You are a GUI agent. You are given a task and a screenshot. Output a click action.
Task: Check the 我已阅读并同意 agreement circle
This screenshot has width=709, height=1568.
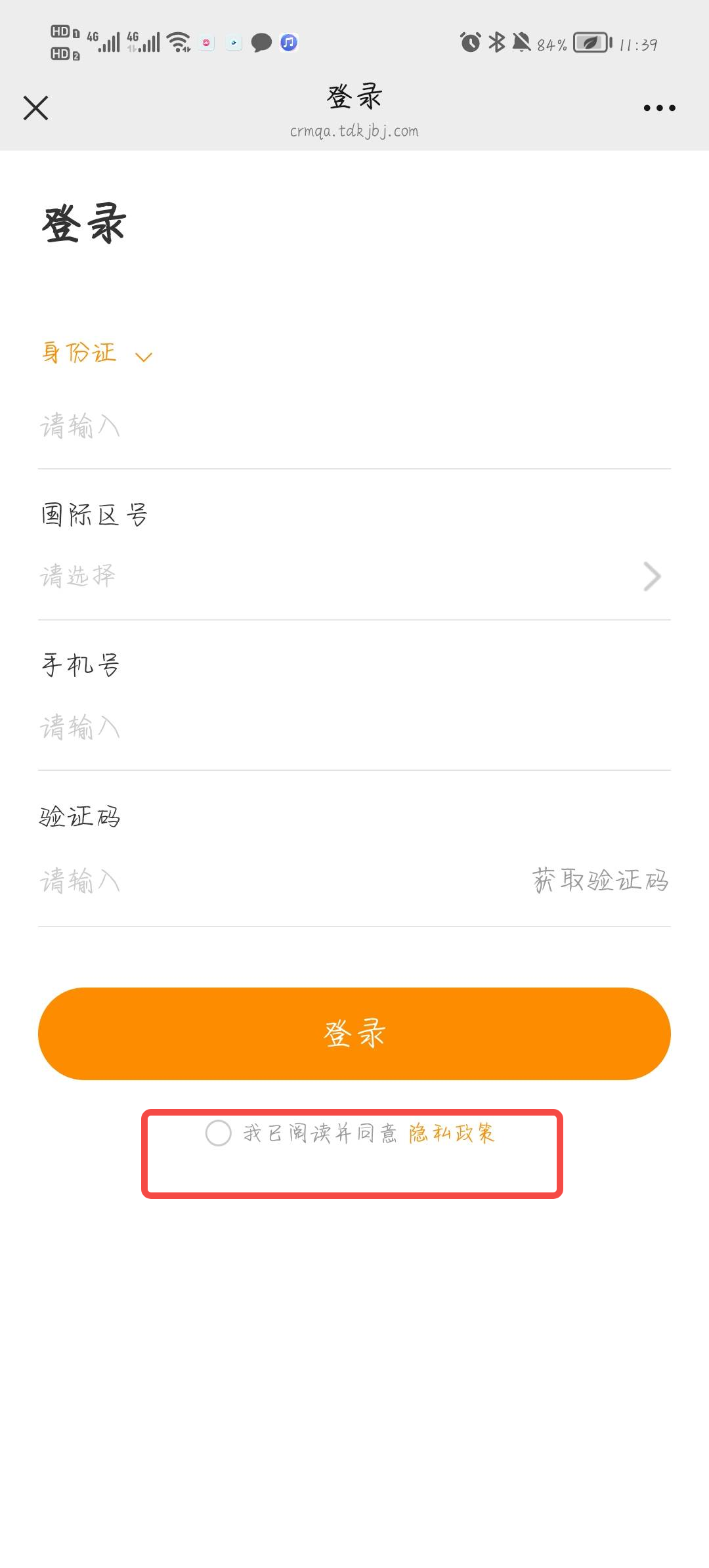pos(219,1133)
